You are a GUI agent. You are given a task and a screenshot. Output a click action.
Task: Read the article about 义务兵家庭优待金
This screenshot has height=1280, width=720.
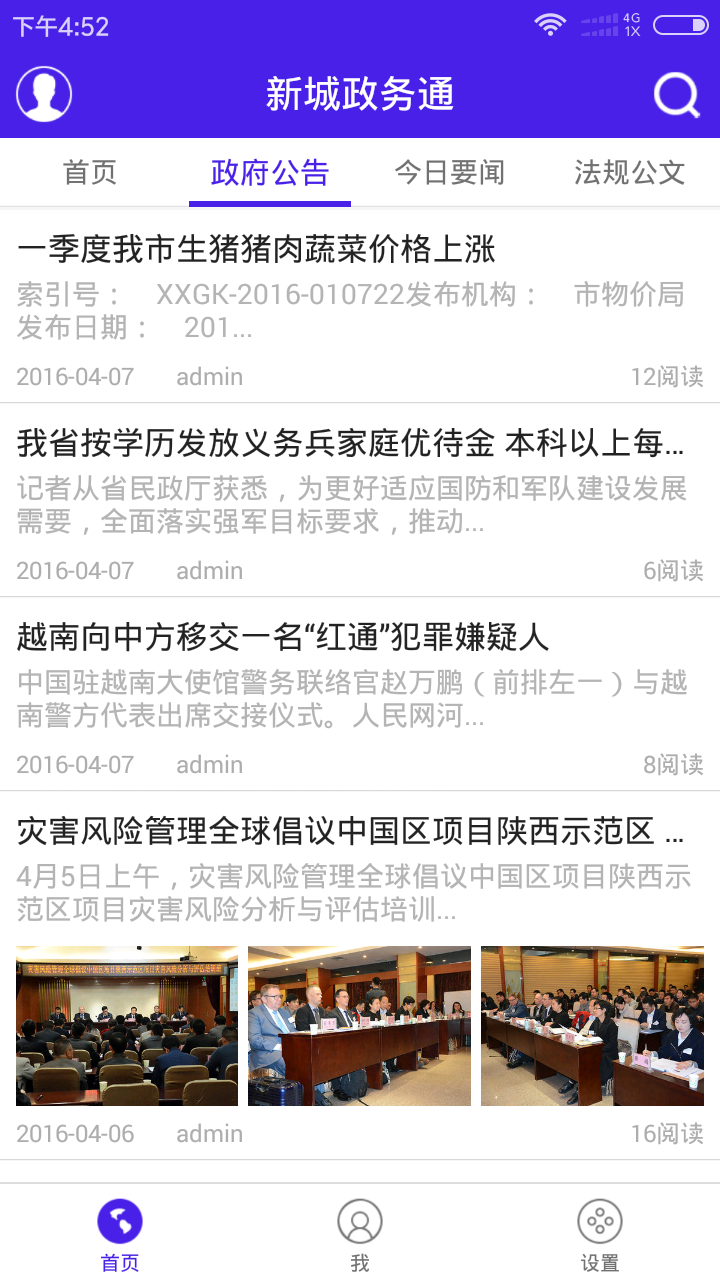tap(350, 443)
